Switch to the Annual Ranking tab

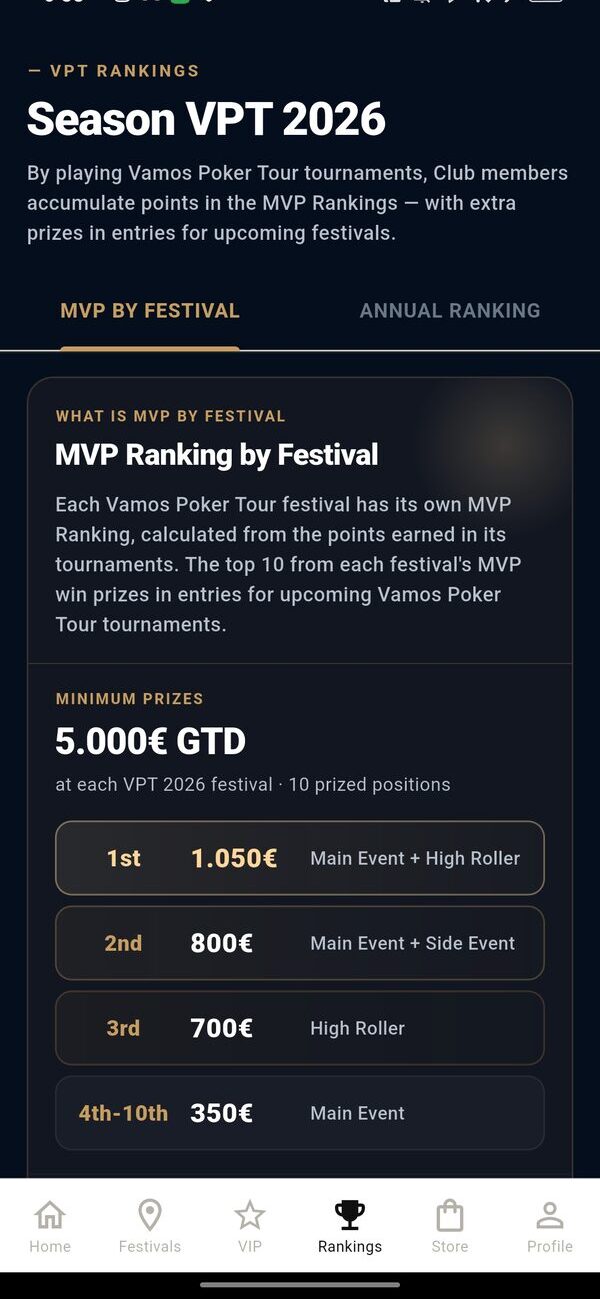(x=450, y=311)
